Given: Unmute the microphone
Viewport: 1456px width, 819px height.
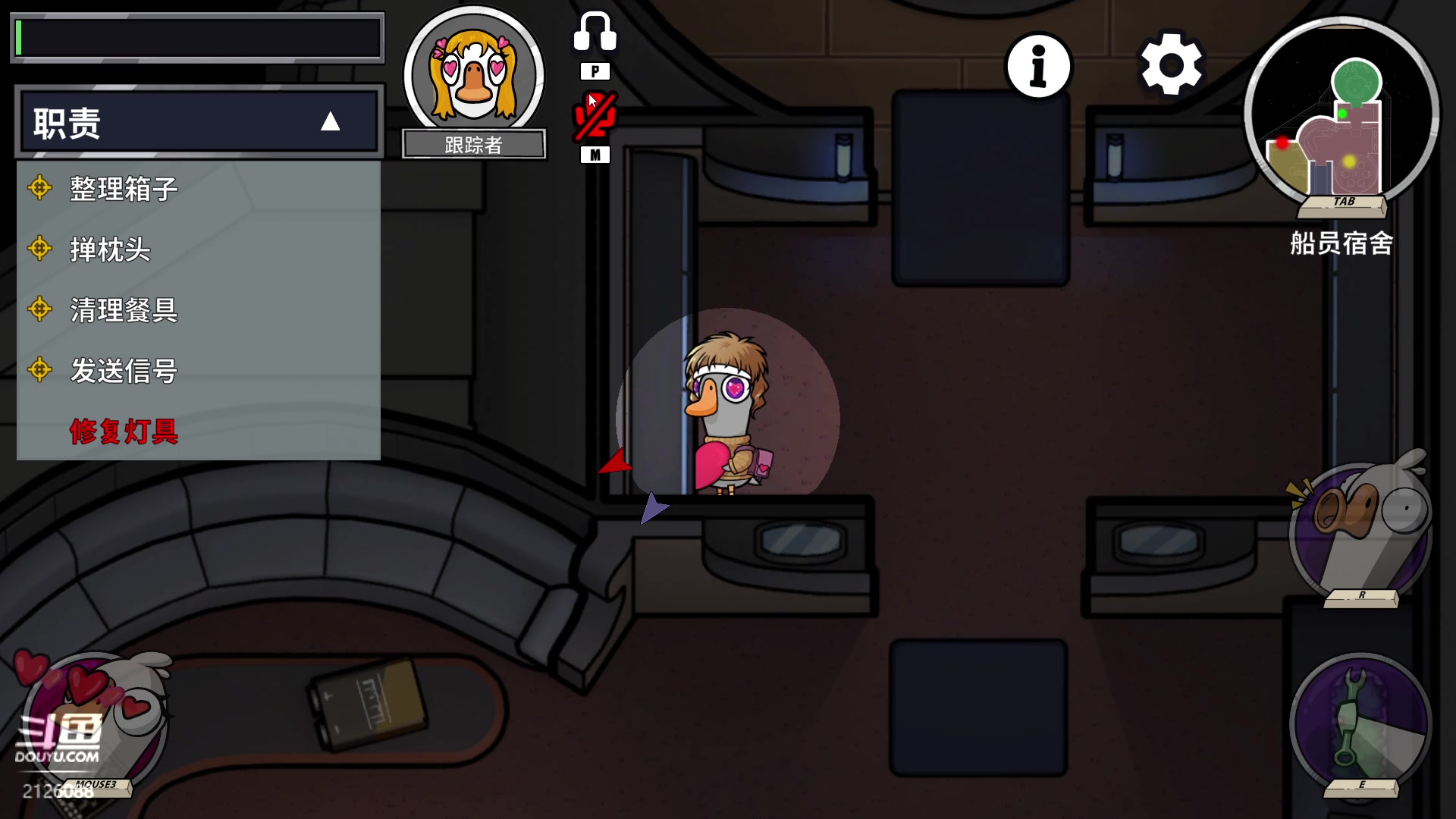Looking at the screenshot, I should [595, 117].
